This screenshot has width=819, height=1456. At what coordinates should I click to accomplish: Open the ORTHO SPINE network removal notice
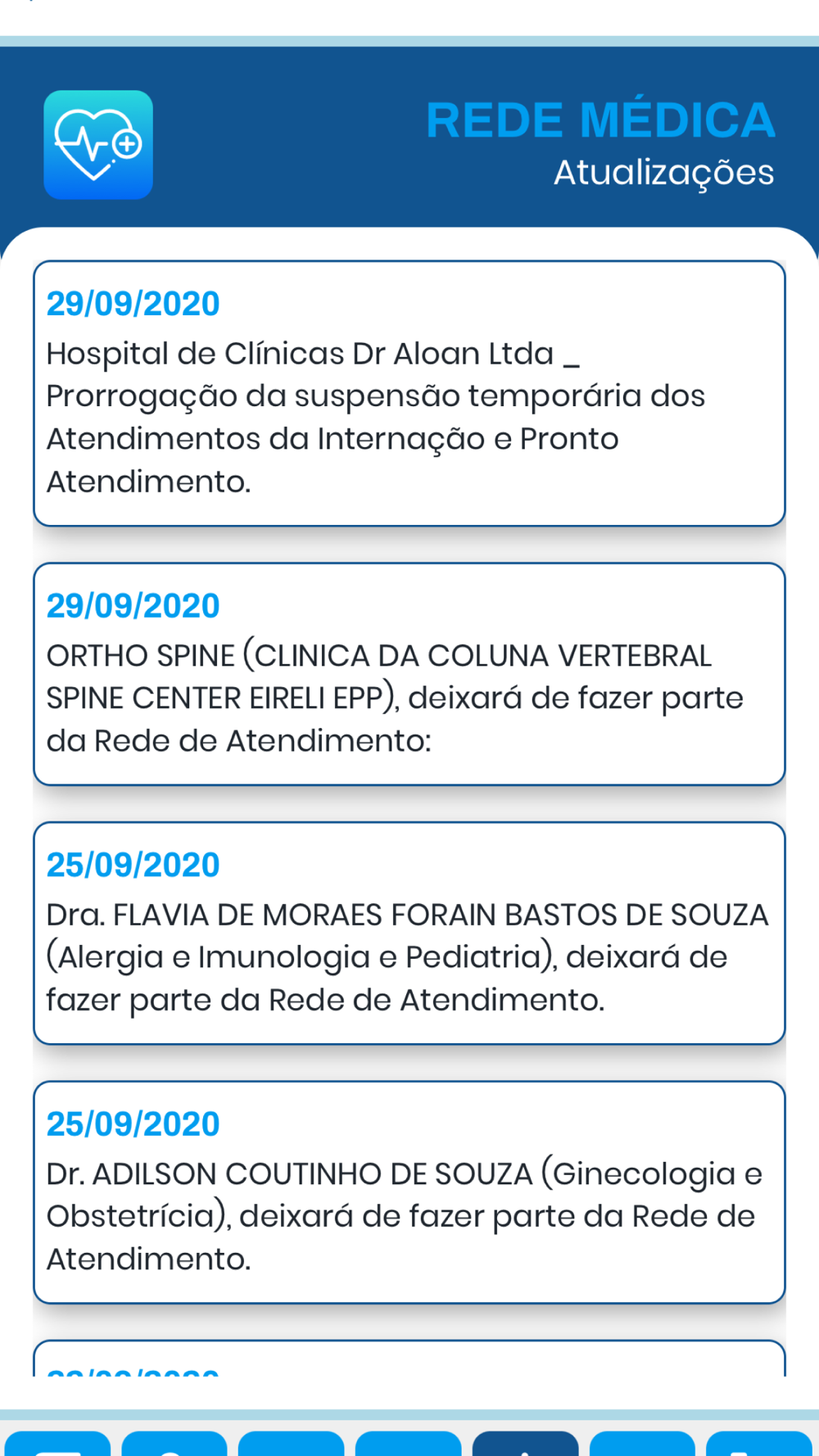pyautogui.click(x=409, y=674)
